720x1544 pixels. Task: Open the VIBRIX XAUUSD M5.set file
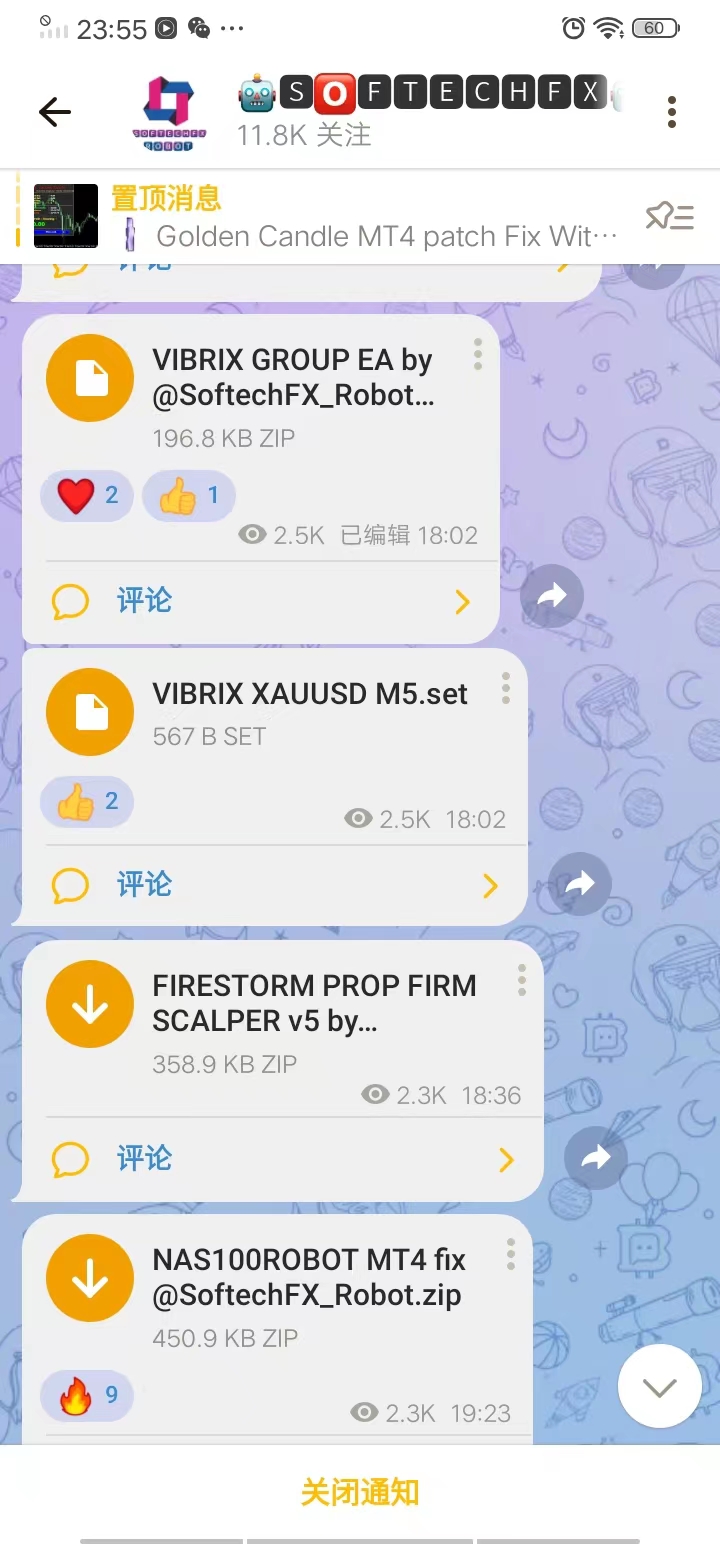click(90, 712)
